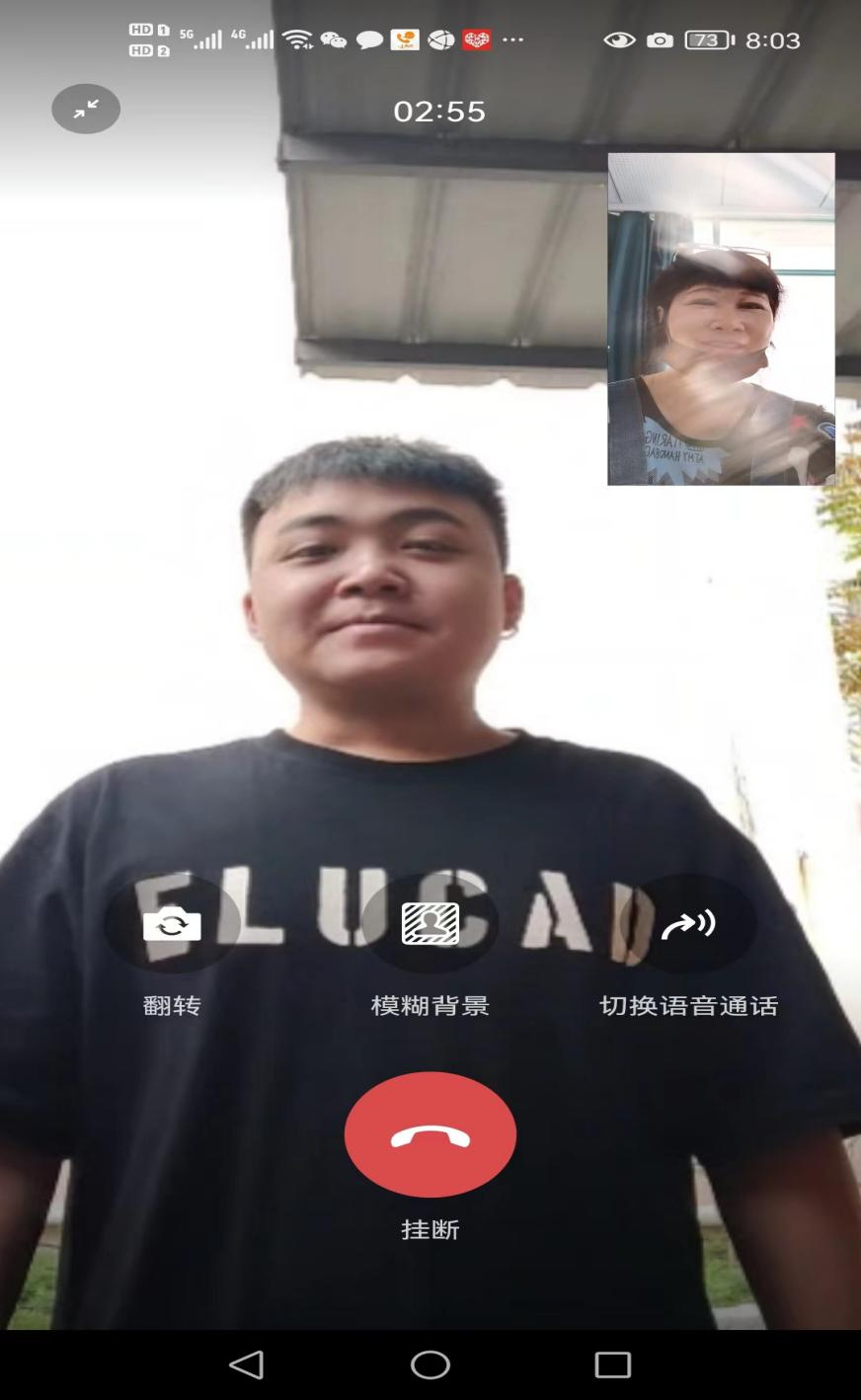Flip the camera with 翻转

coord(172,925)
